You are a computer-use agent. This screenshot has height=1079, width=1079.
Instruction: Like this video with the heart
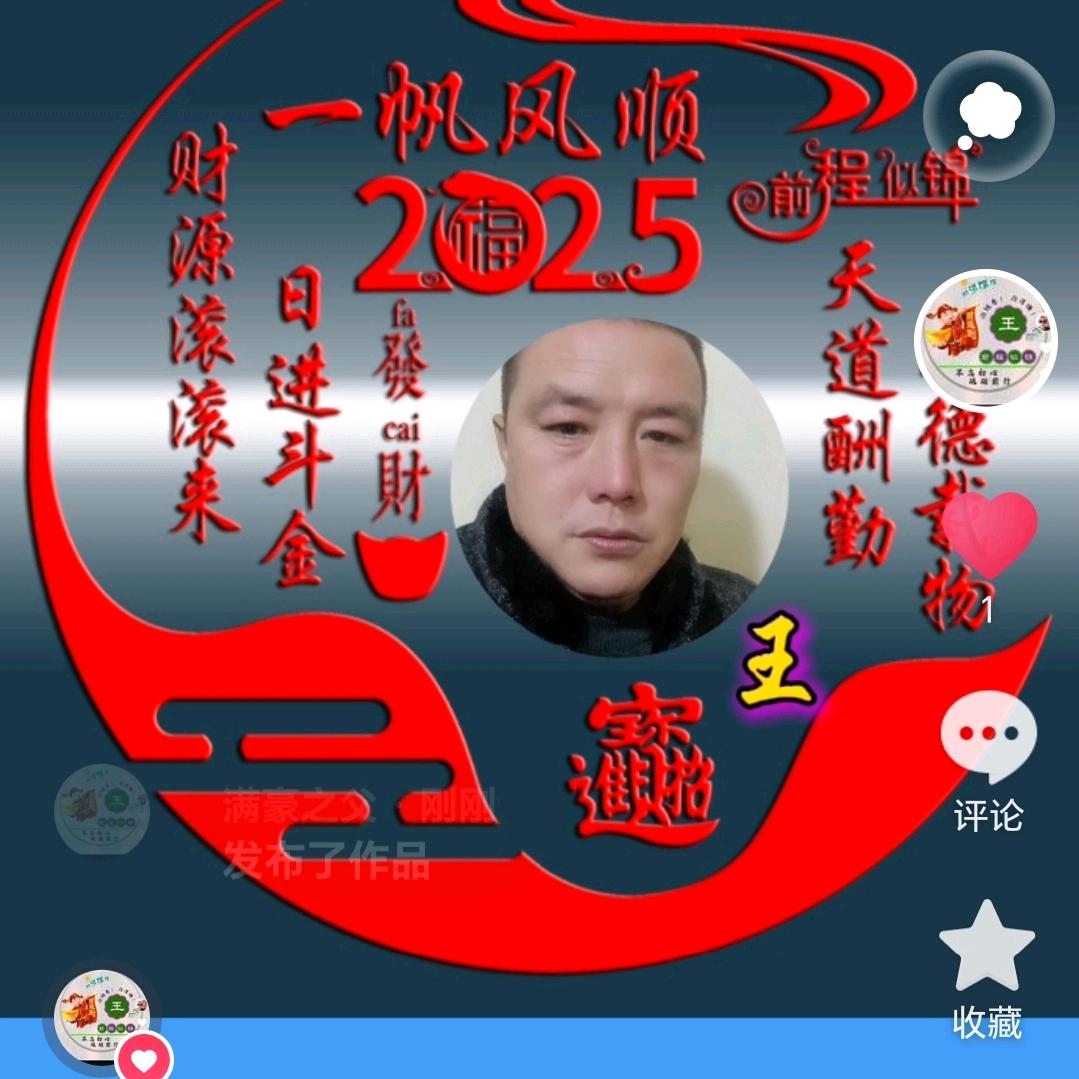click(989, 537)
